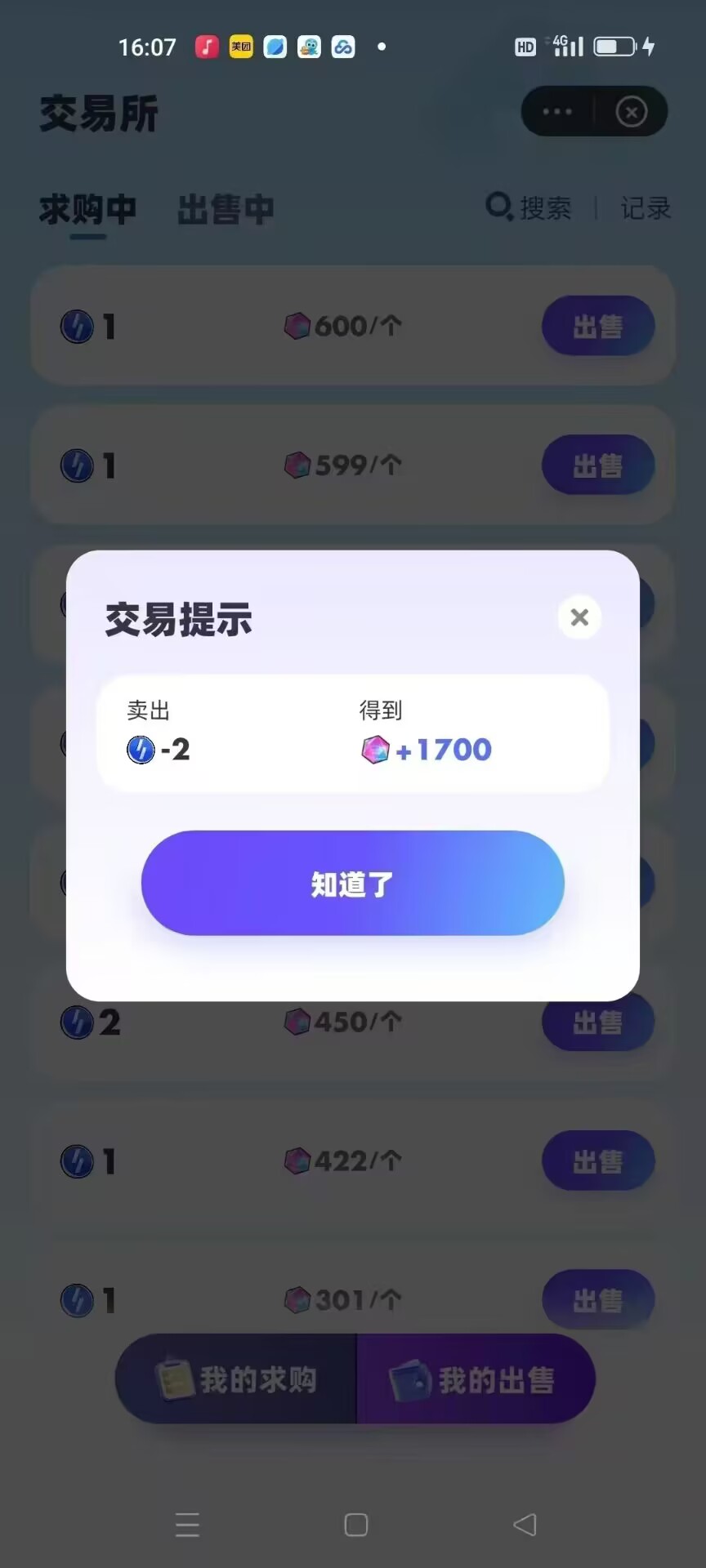This screenshot has height=1568, width=706.
Task: Click the blue coin icon on the 450/个 listing
Action: pos(78,1022)
